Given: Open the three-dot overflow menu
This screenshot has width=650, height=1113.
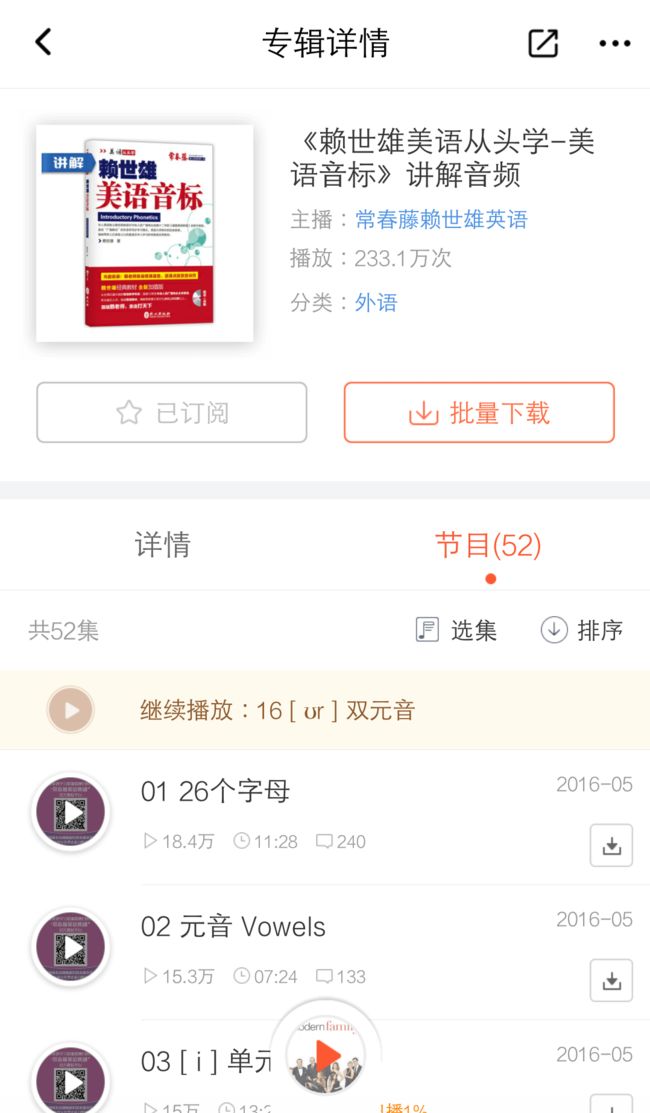Looking at the screenshot, I should tap(615, 43).
